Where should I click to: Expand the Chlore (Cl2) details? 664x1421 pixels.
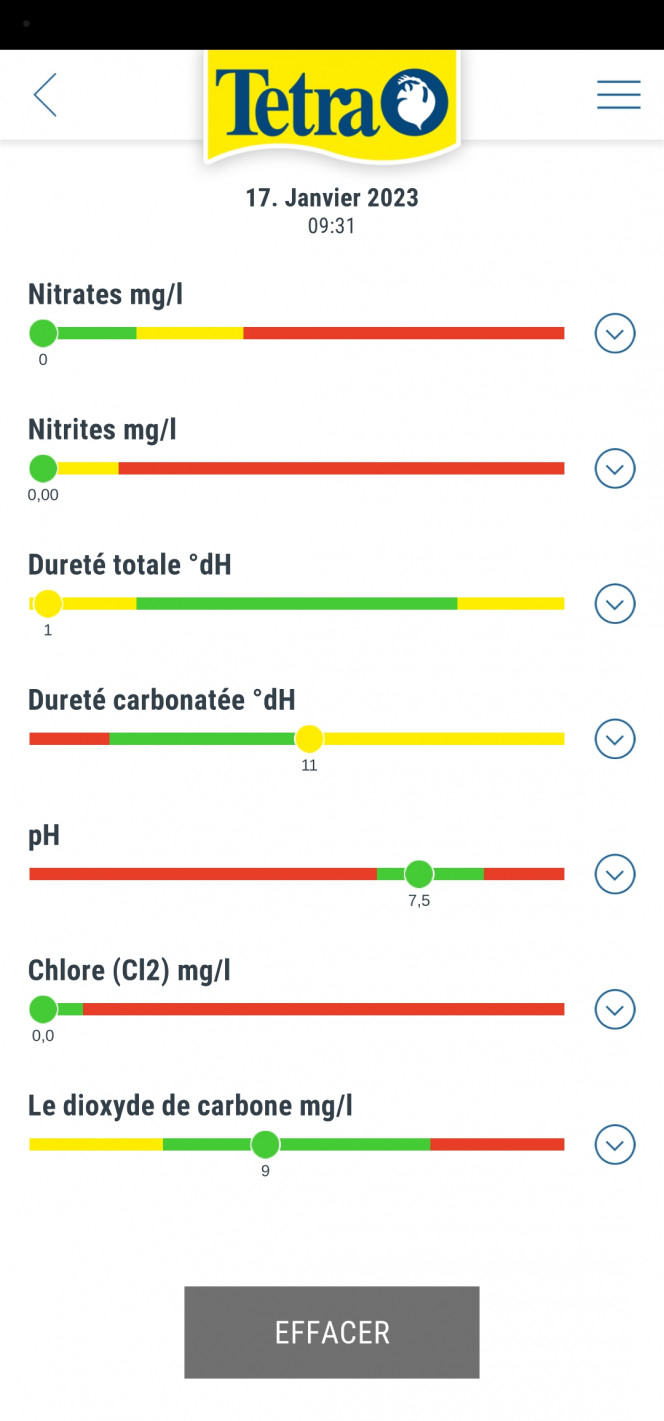point(615,1009)
